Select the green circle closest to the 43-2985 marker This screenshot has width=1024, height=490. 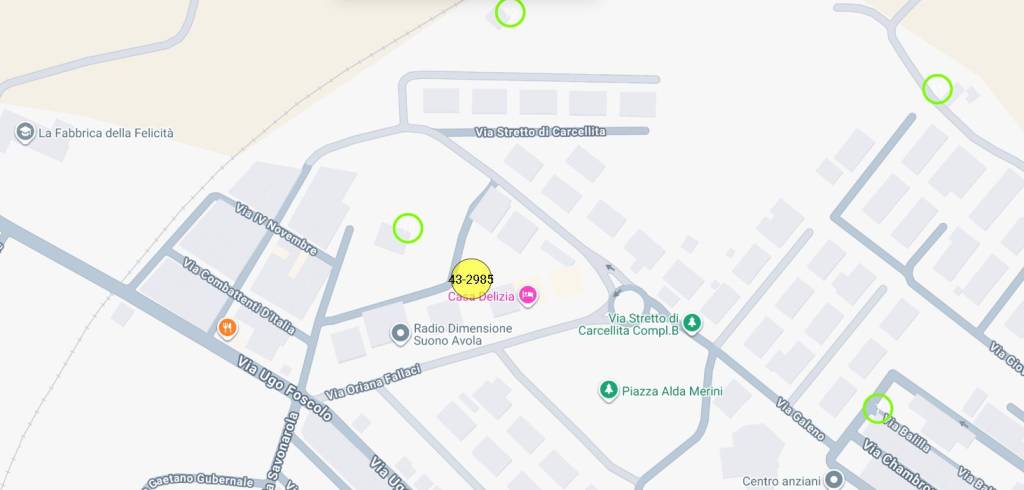click(408, 228)
